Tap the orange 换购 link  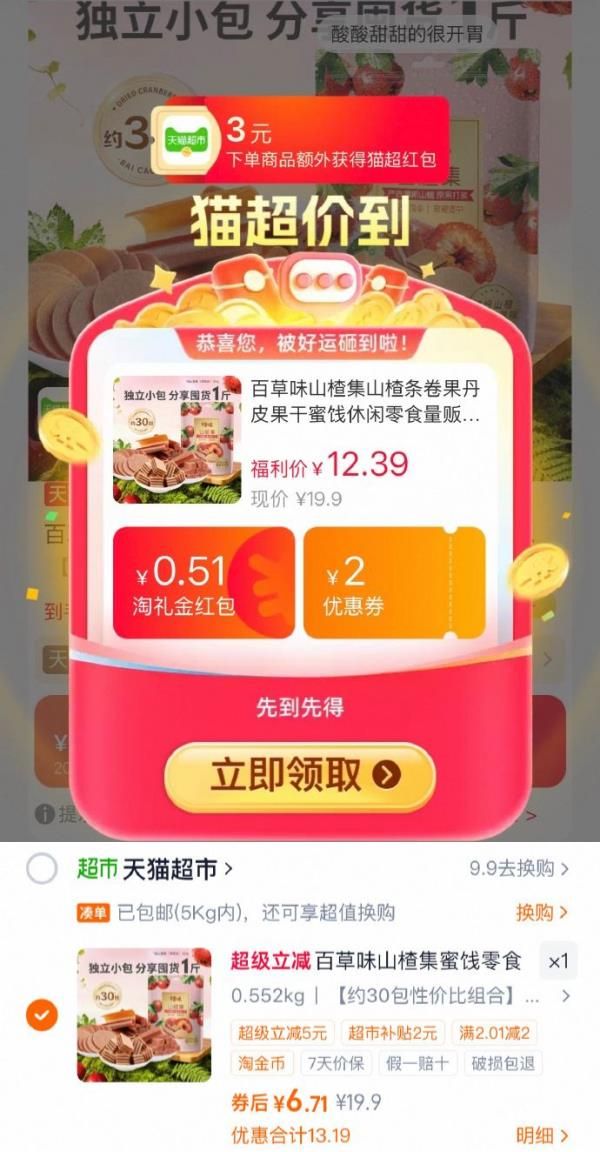coord(542,912)
